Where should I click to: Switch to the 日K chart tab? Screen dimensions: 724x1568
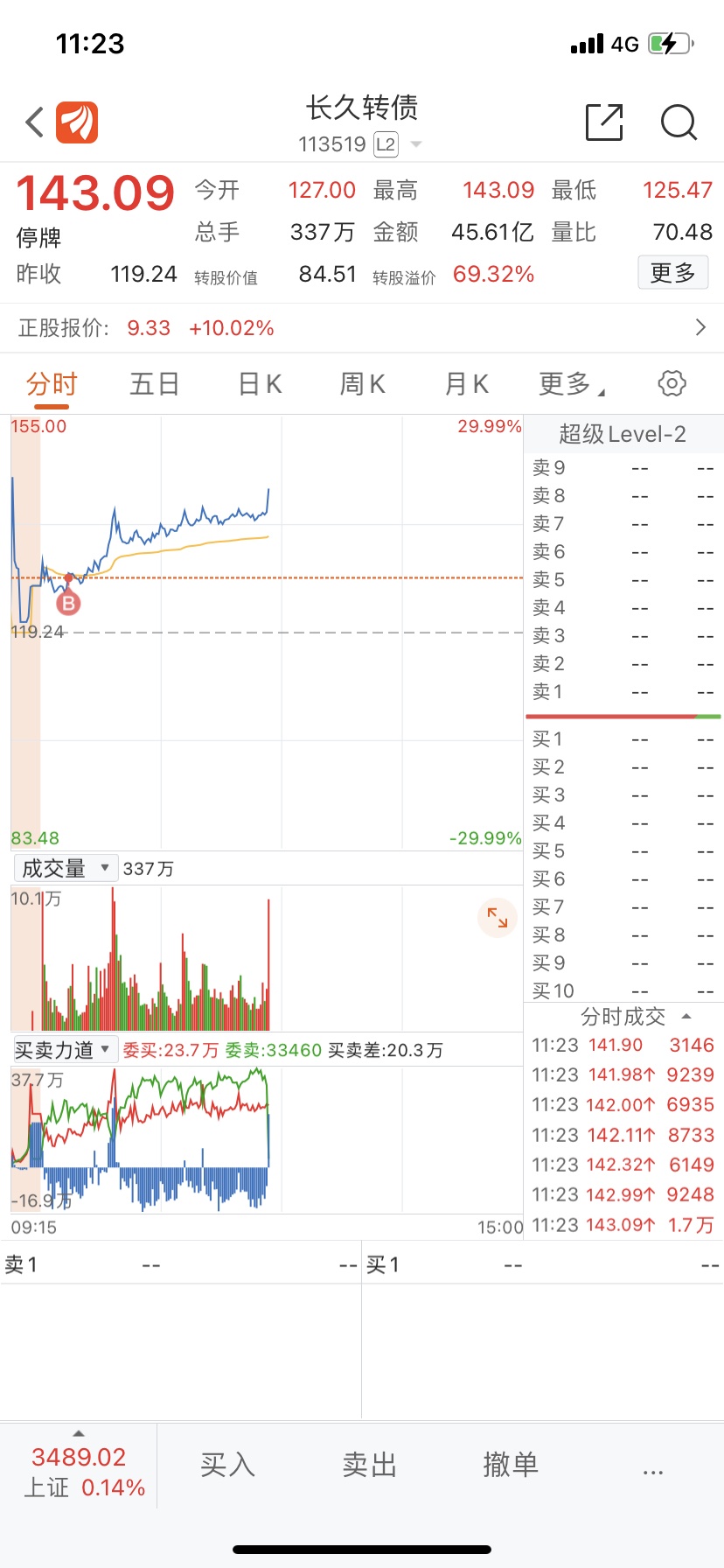[x=261, y=383]
